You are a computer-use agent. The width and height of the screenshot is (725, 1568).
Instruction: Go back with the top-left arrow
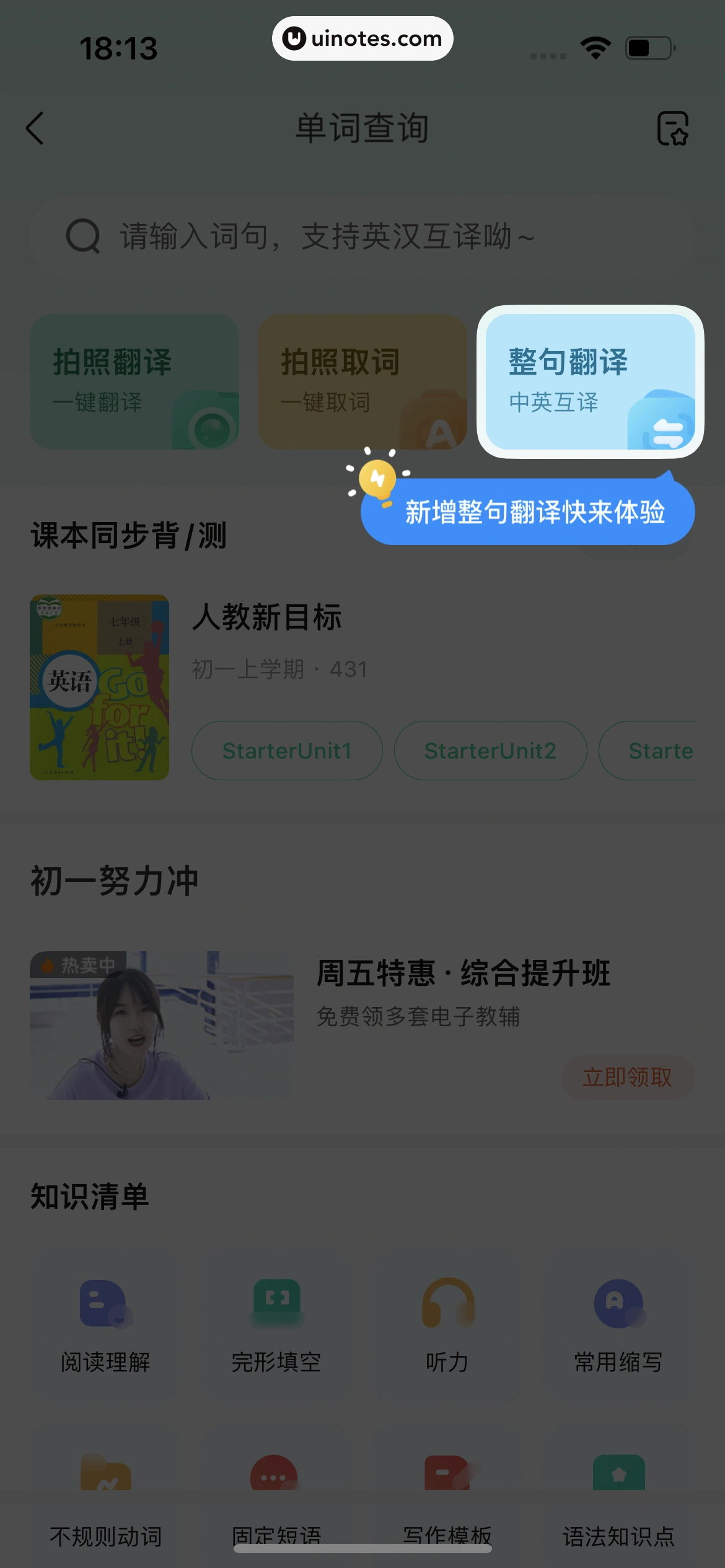click(35, 128)
